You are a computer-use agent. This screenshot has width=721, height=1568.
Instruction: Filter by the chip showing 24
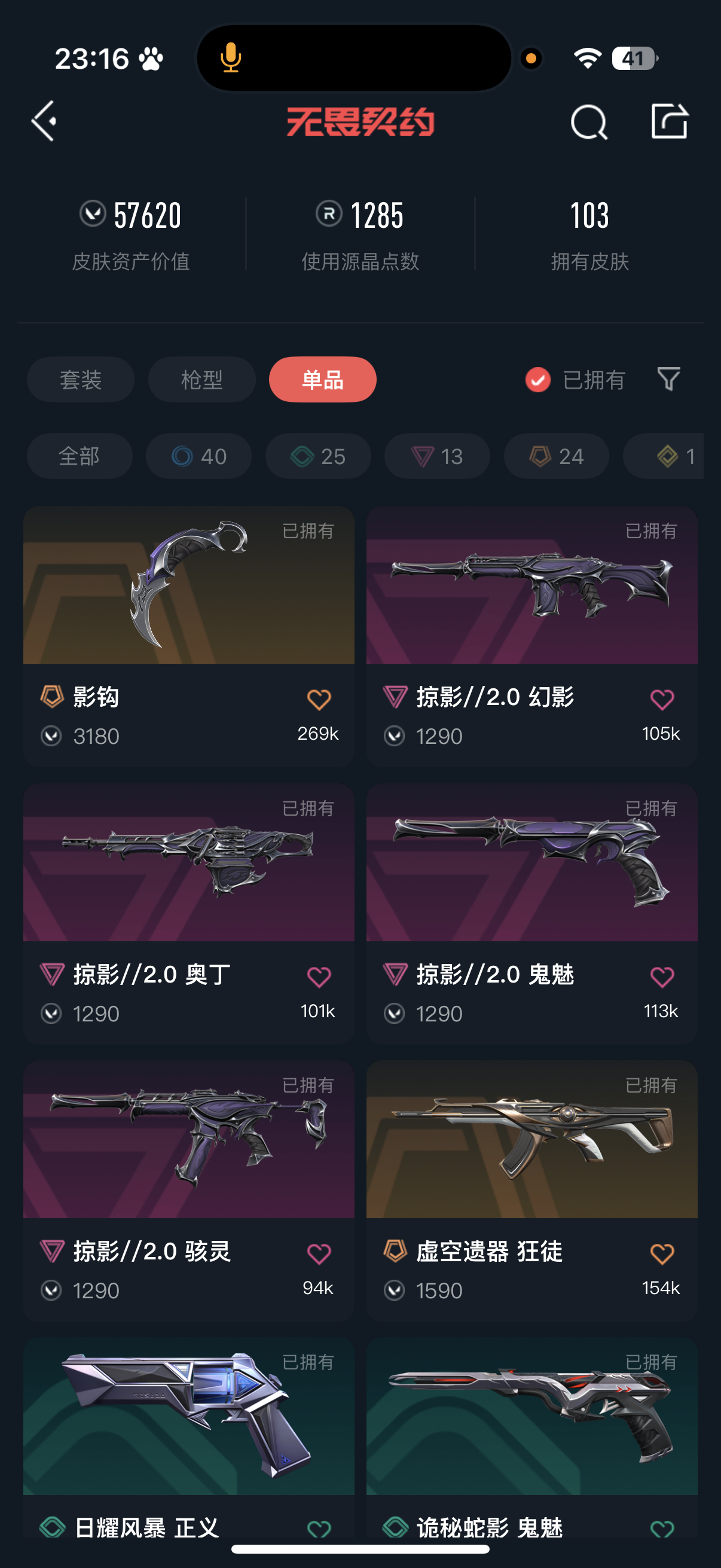pos(556,456)
